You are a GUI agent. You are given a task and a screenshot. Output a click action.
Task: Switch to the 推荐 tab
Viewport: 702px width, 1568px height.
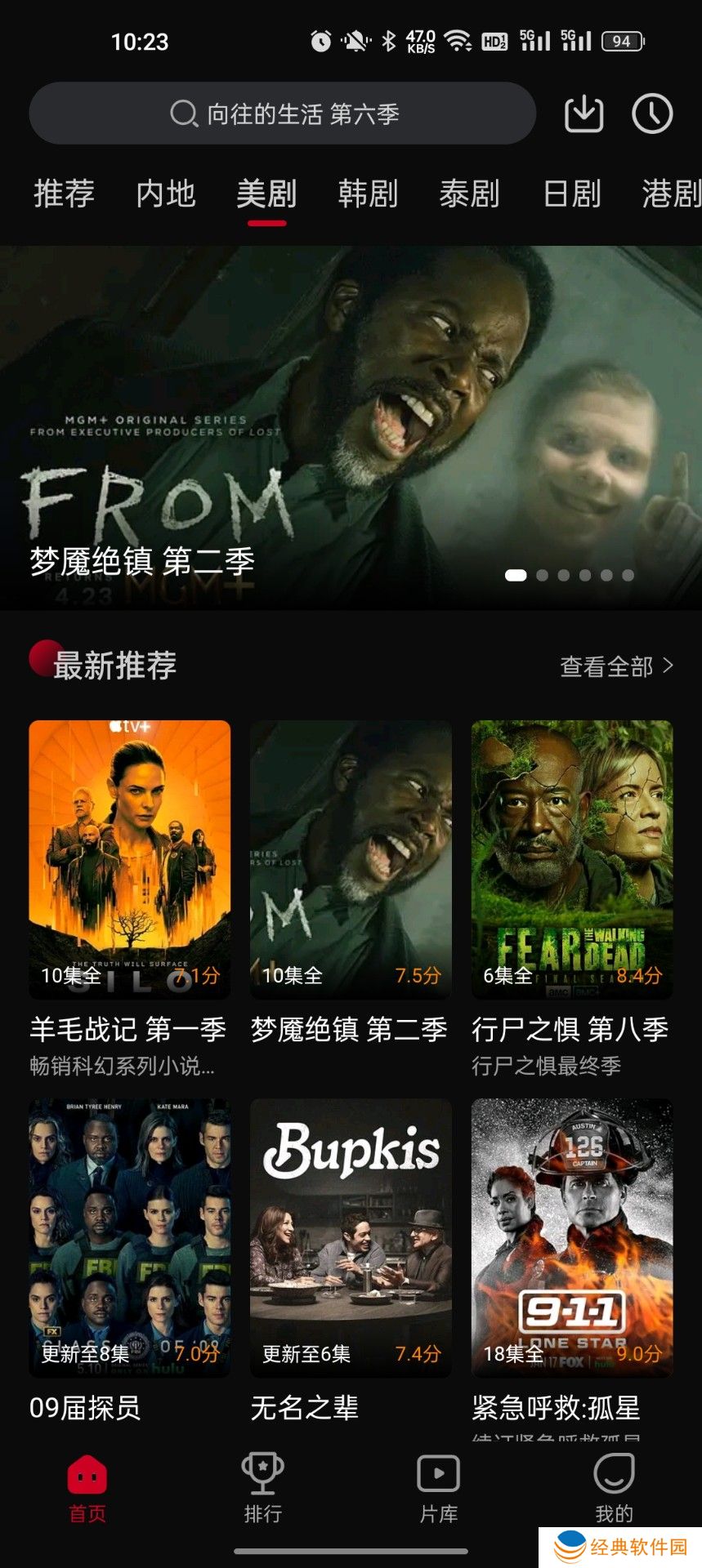[x=64, y=194]
